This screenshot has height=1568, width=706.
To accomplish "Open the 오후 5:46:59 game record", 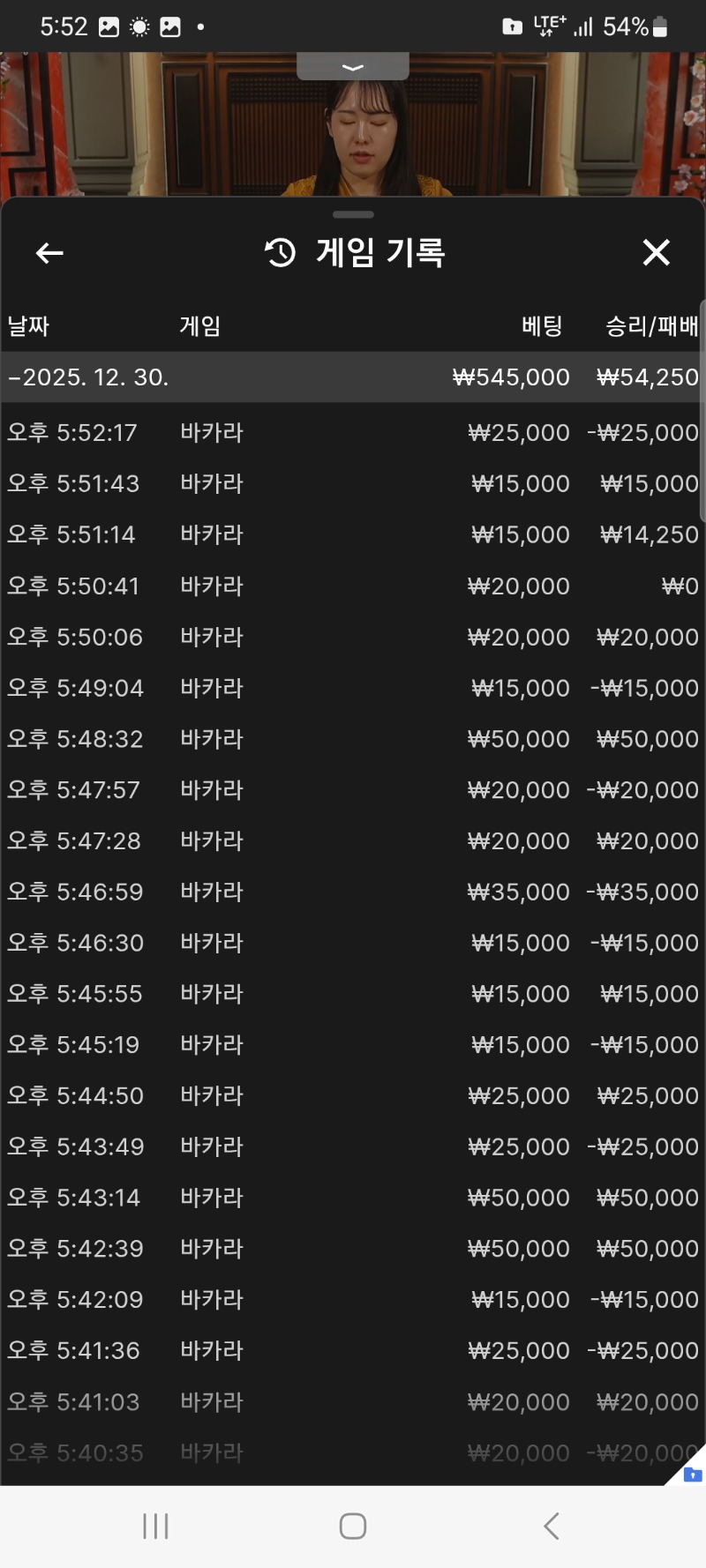I will (x=353, y=892).
